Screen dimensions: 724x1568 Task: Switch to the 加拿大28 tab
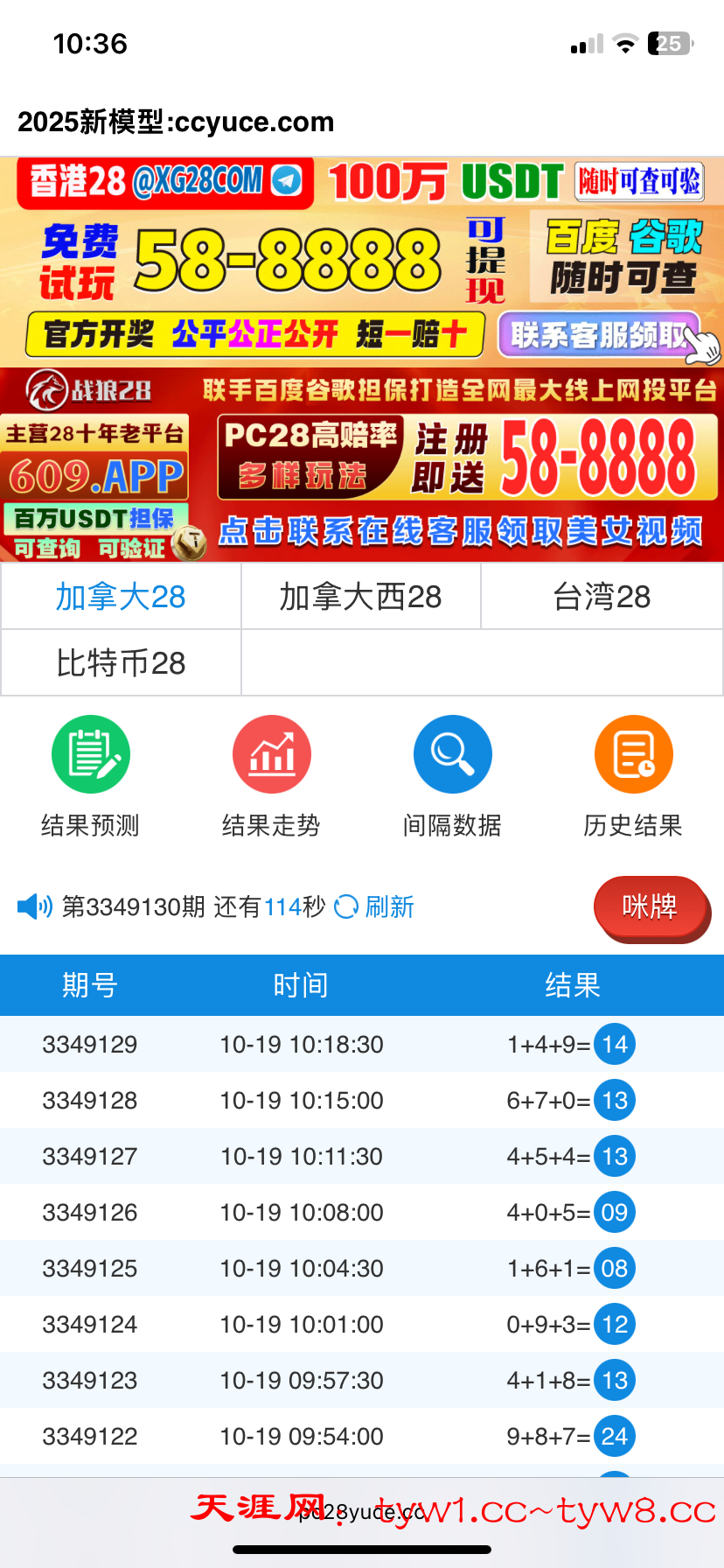[121, 597]
